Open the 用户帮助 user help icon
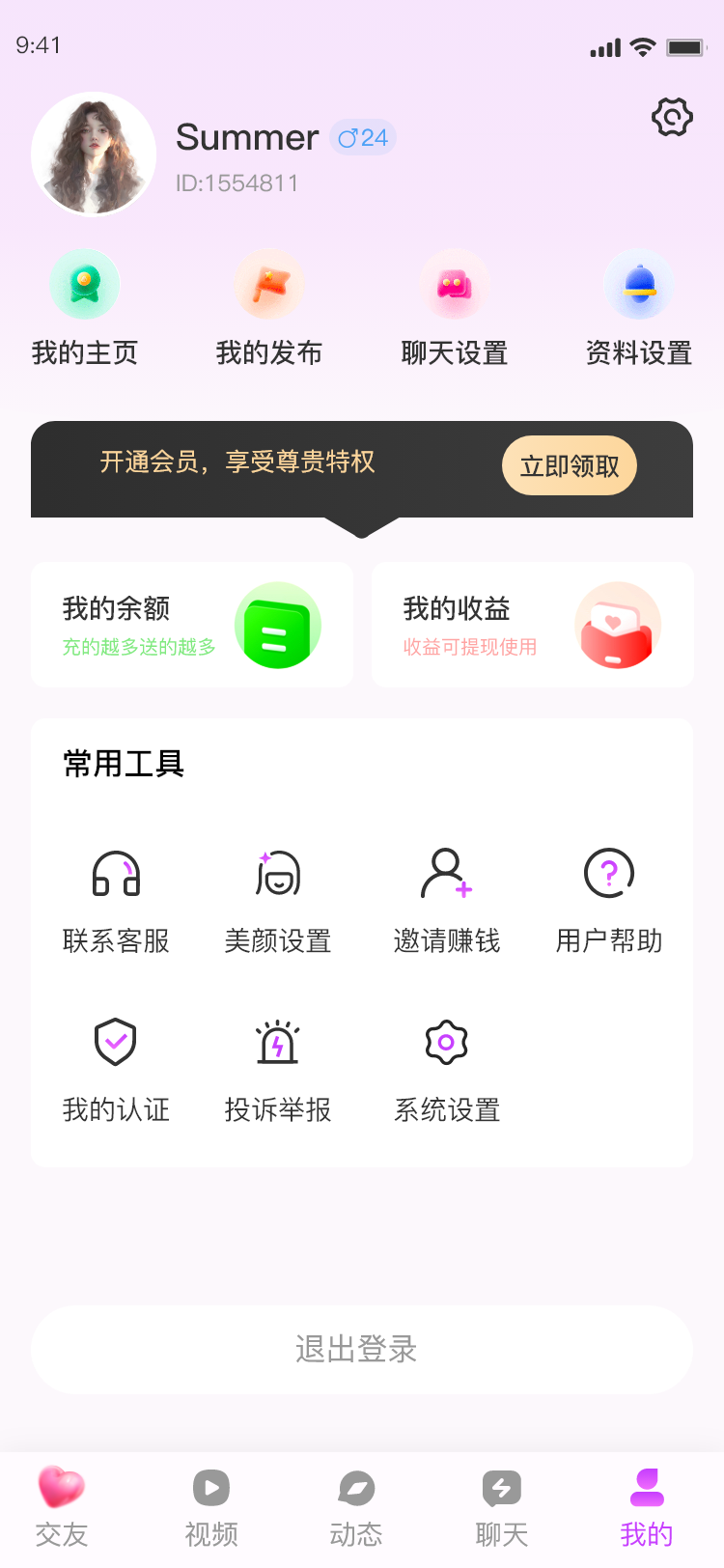This screenshot has height=1568, width=724. tap(609, 874)
